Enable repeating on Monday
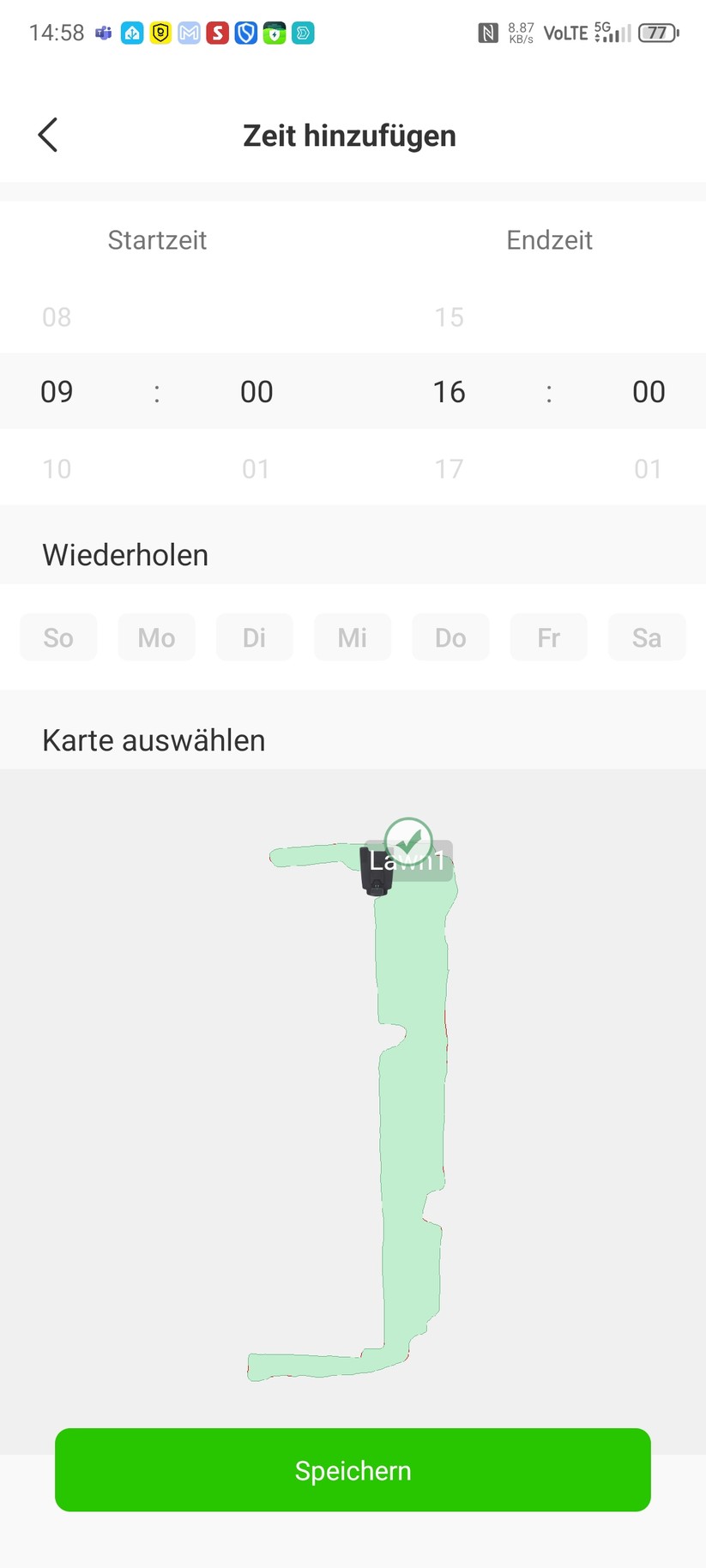Screen dimensions: 706x1568 click(156, 637)
